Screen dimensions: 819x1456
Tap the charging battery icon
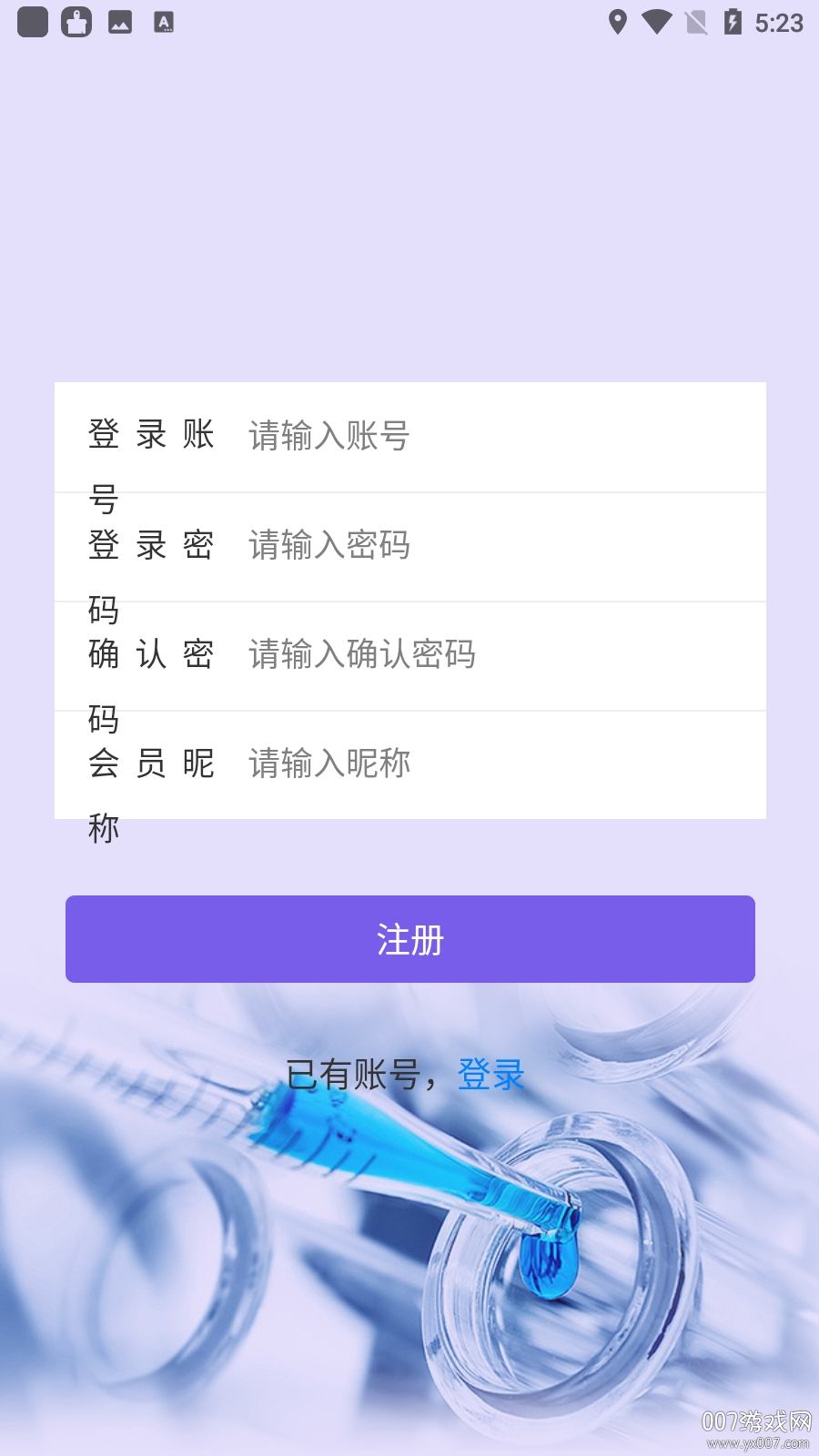[733, 22]
